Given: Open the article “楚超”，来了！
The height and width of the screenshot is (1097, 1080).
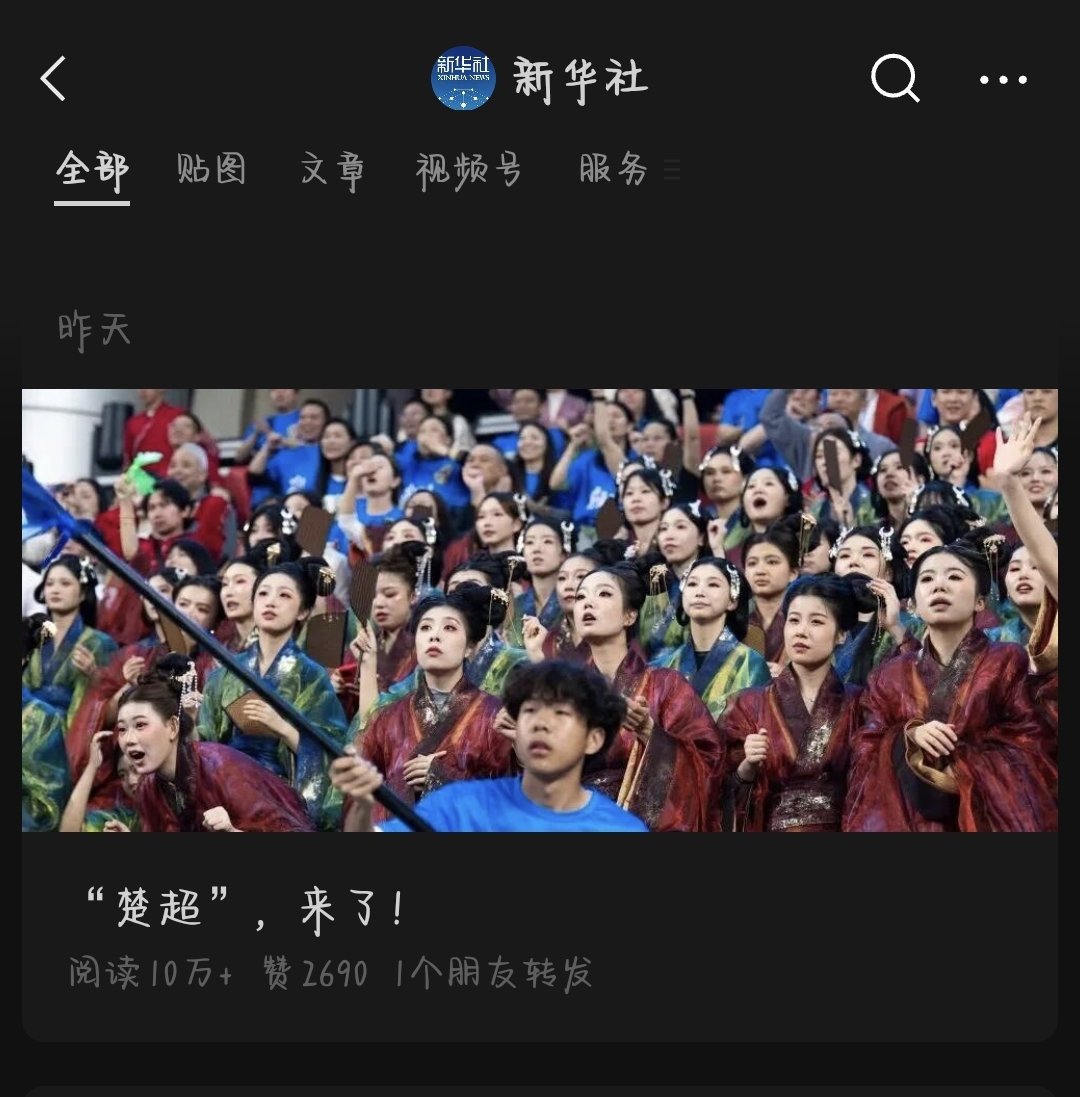Looking at the screenshot, I should click(x=246, y=909).
